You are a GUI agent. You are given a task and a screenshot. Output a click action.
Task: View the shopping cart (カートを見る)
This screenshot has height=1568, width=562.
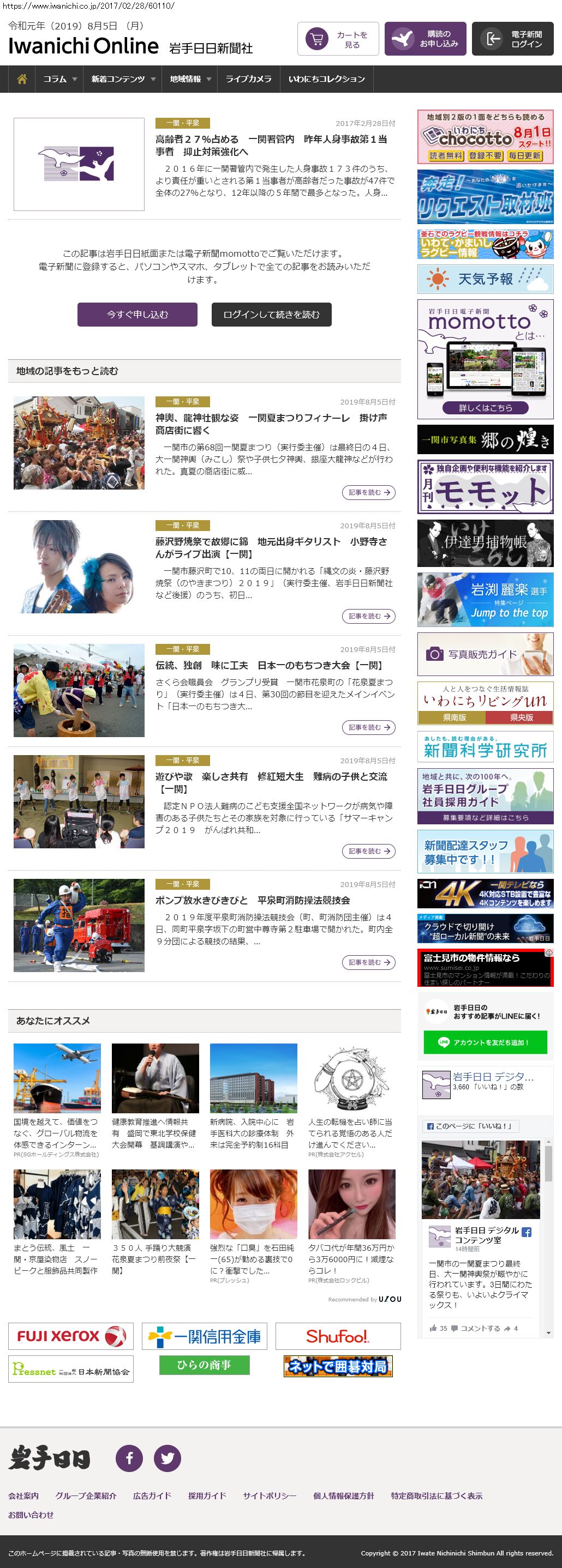(338, 39)
